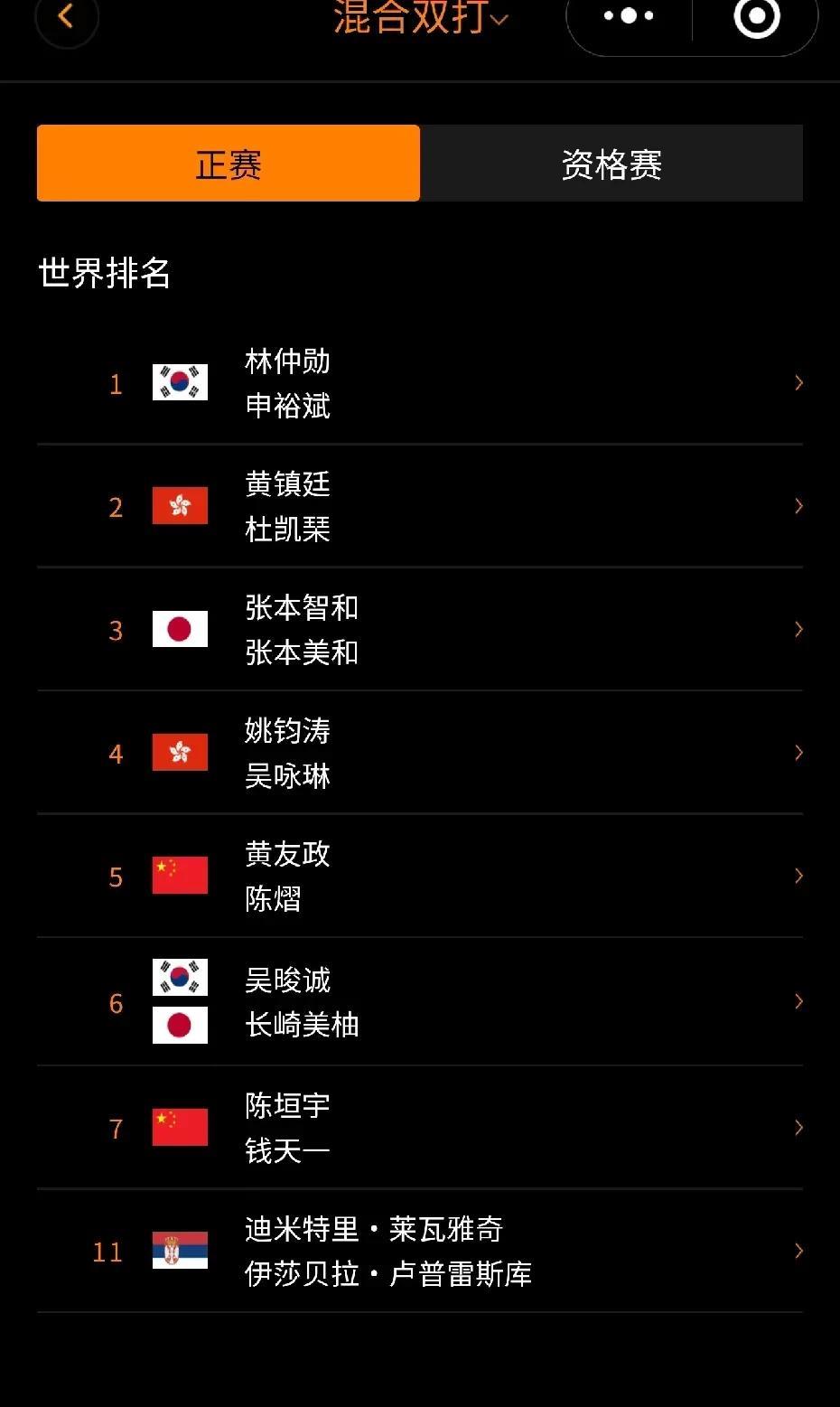View the pair 张本智和 / 张本美和
The width and height of the screenshot is (840, 1407).
(x=420, y=630)
